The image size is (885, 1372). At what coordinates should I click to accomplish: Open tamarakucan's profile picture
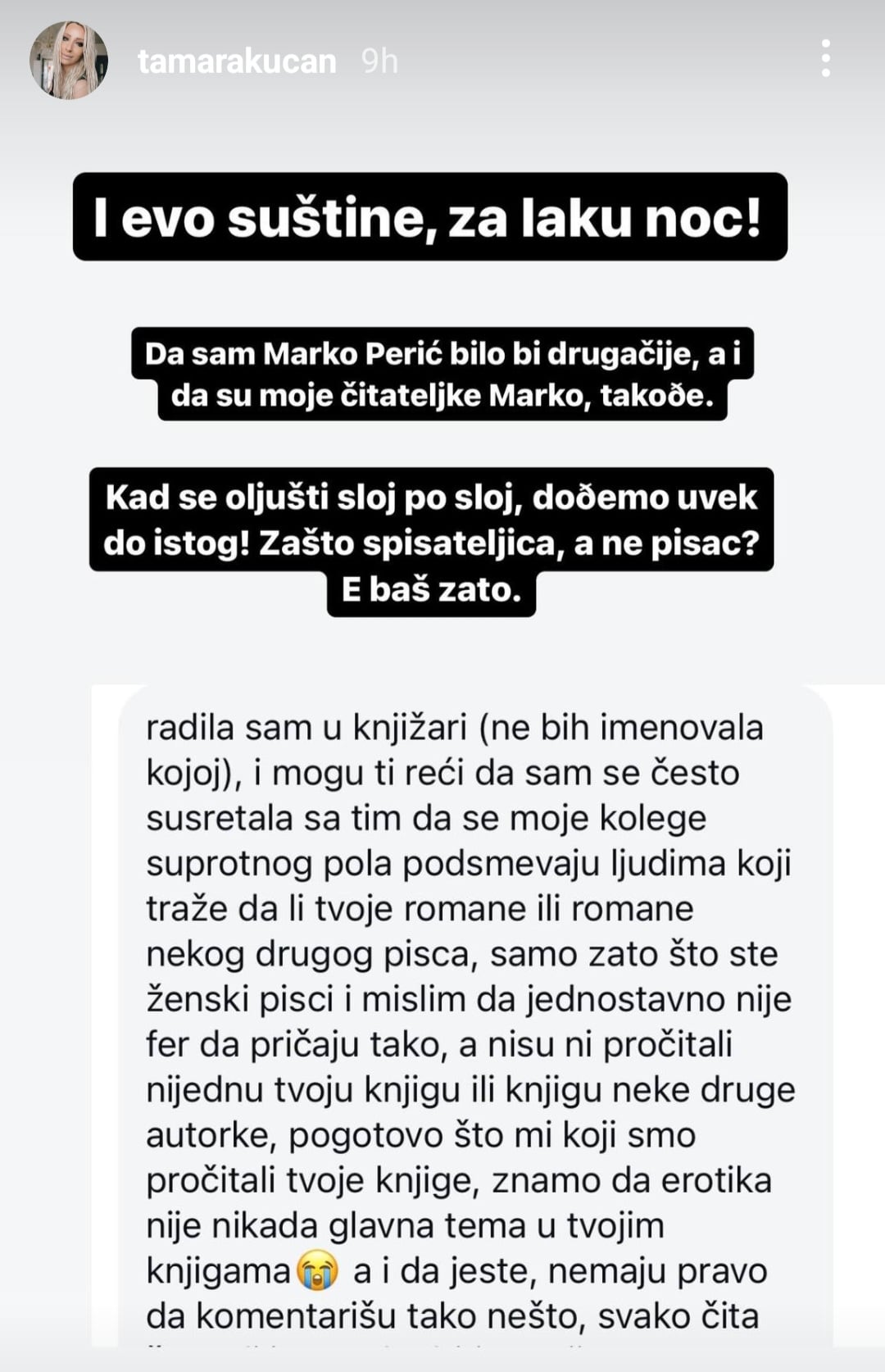click(x=69, y=61)
